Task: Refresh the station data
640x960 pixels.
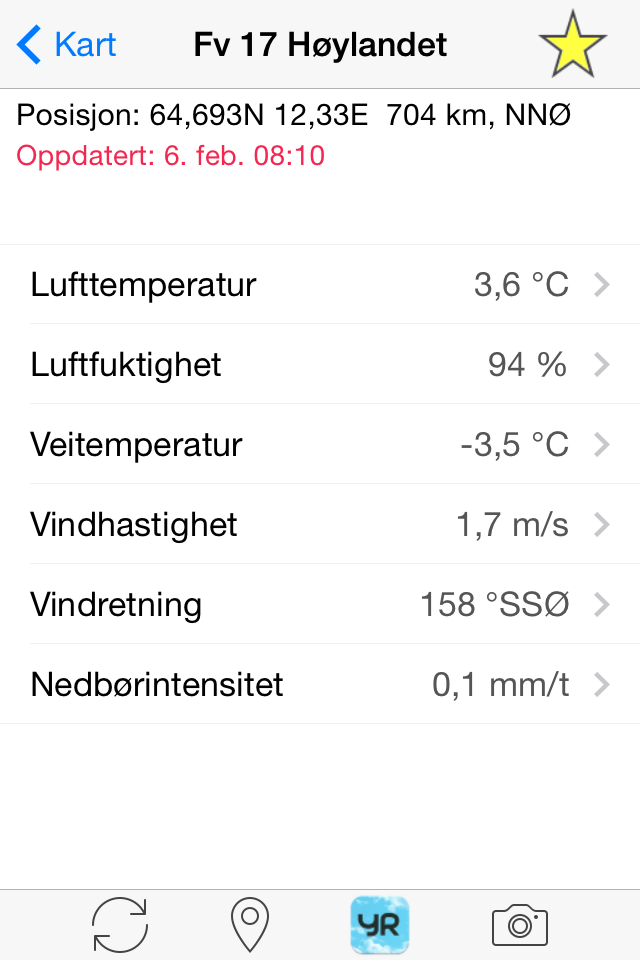Action: pos(120,924)
